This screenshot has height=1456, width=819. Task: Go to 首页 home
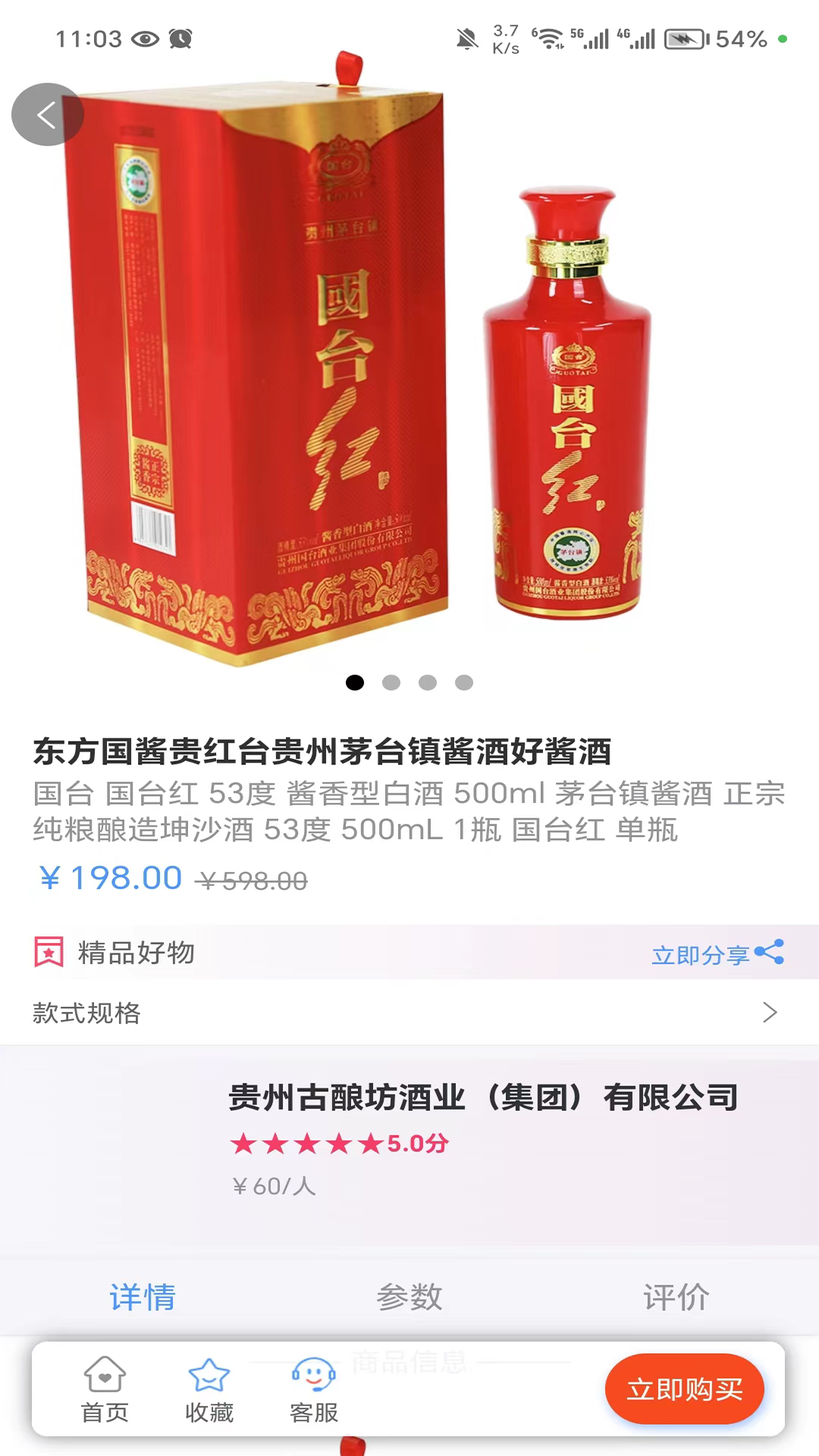click(x=105, y=1389)
